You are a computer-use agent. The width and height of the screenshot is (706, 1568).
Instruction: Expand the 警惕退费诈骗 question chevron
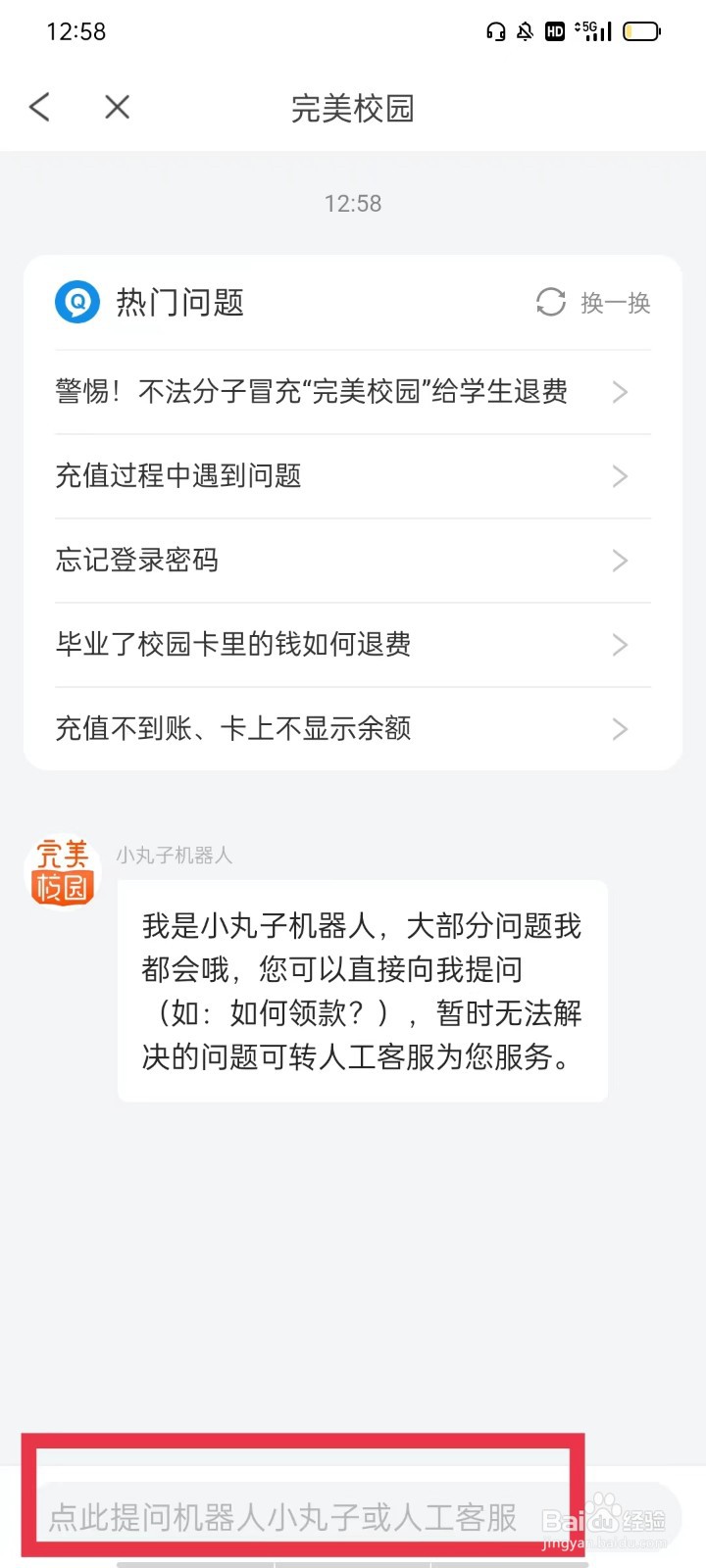(619, 392)
